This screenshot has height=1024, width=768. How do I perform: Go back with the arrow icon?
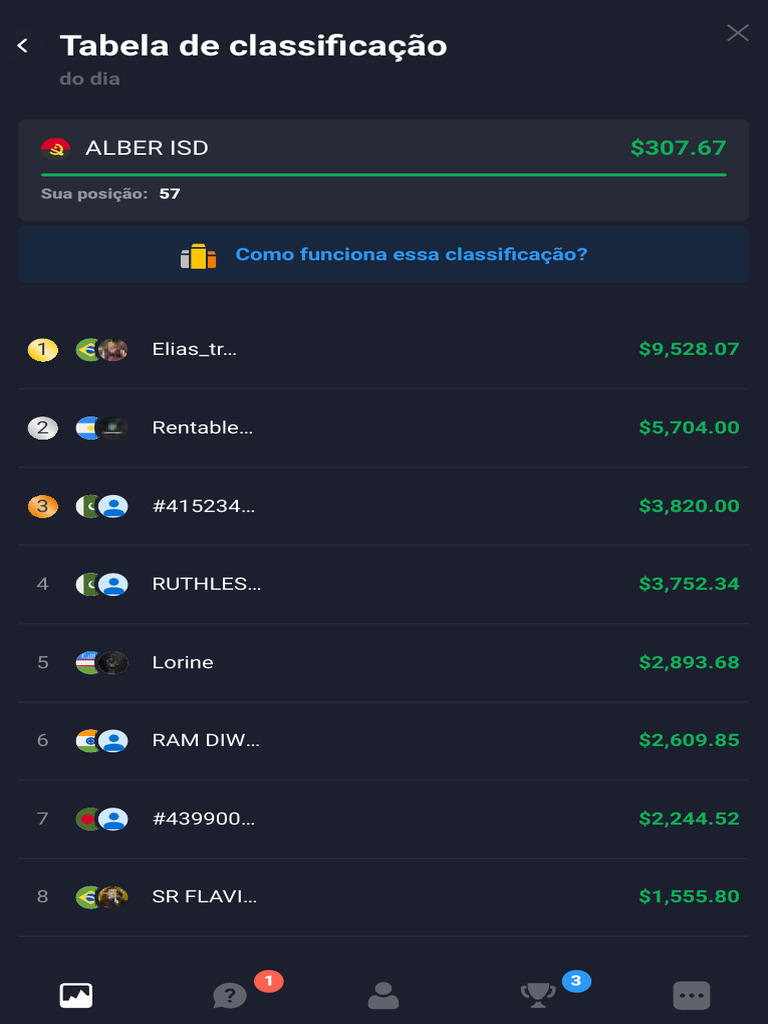click(x=23, y=46)
